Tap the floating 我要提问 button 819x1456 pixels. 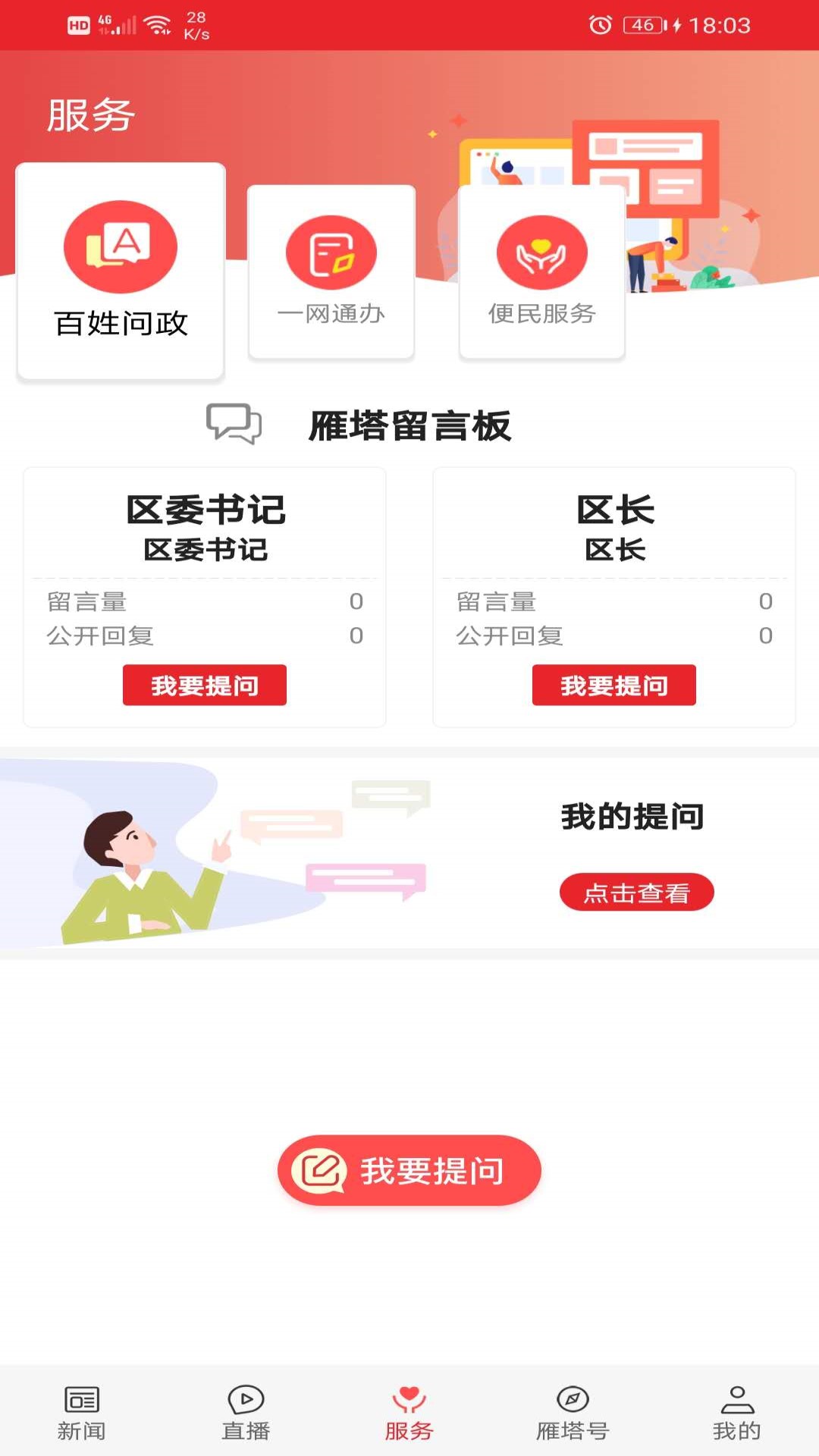(x=409, y=1170)
